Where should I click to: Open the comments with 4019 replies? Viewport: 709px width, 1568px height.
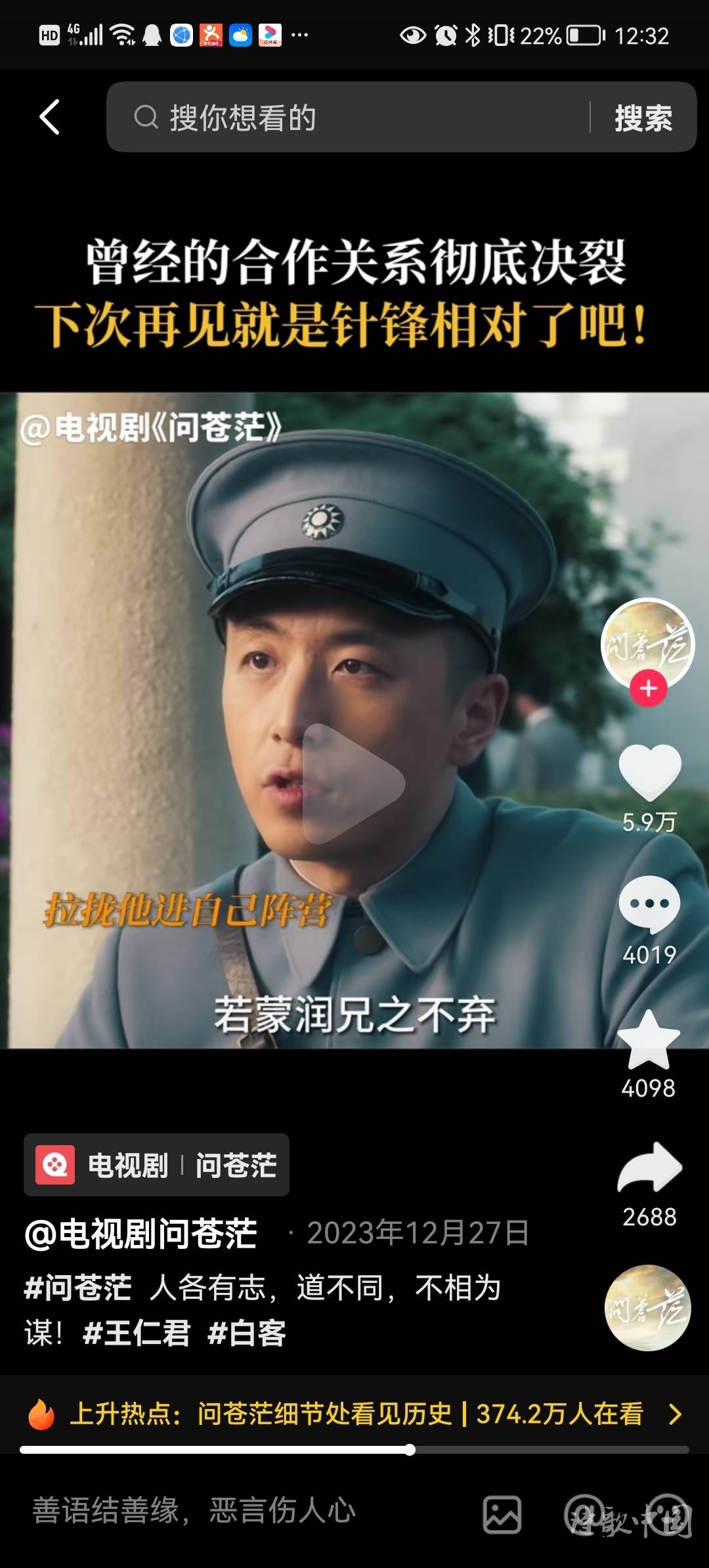pyautogui.click(x=649, y=905)
